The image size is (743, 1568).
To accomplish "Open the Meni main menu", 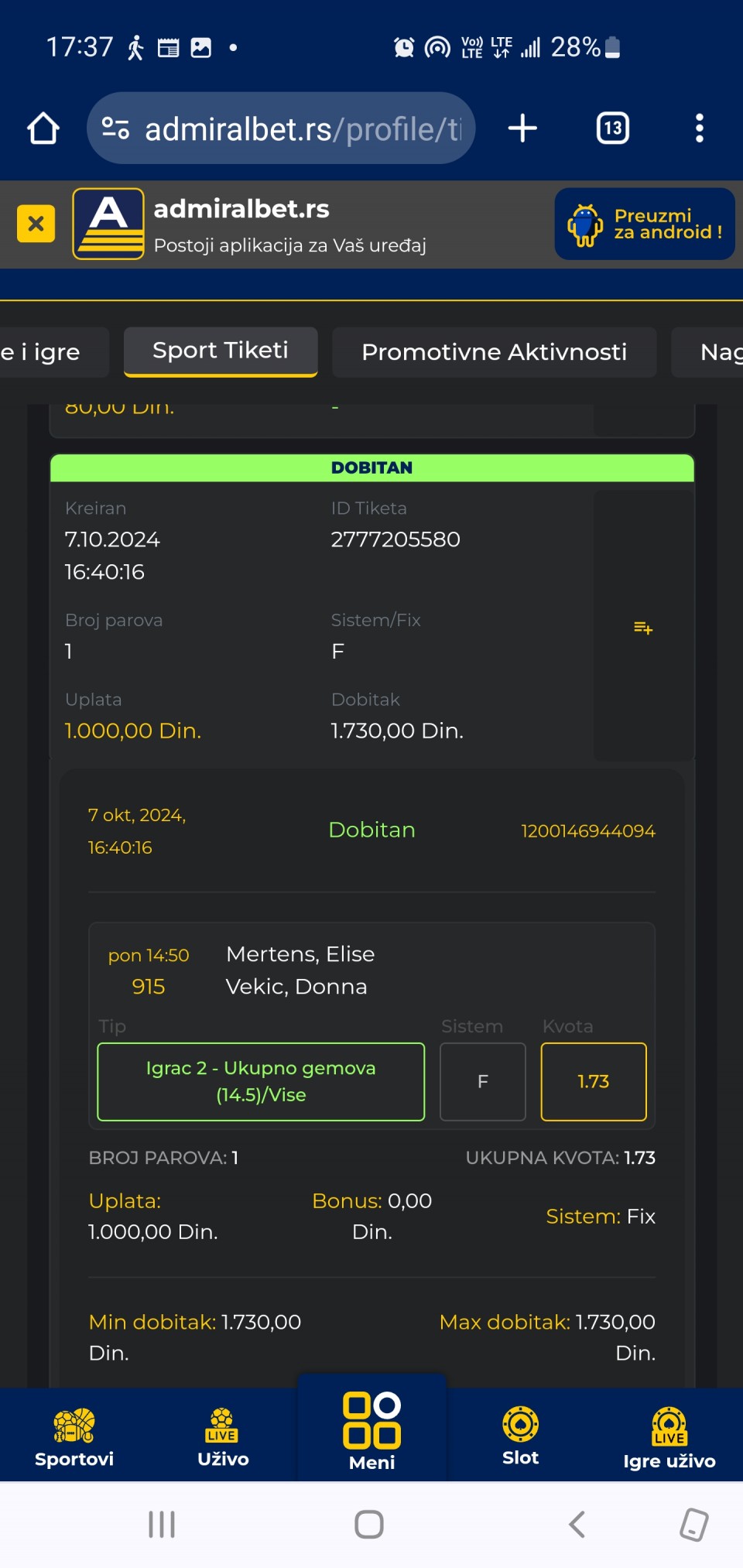I will point(371,1432).
